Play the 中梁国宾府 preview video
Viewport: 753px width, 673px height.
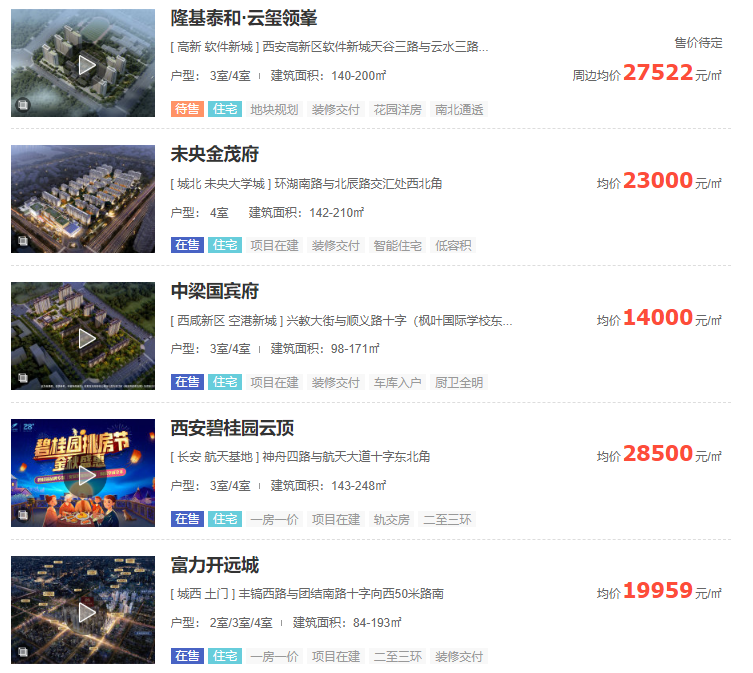pos(87,338)
